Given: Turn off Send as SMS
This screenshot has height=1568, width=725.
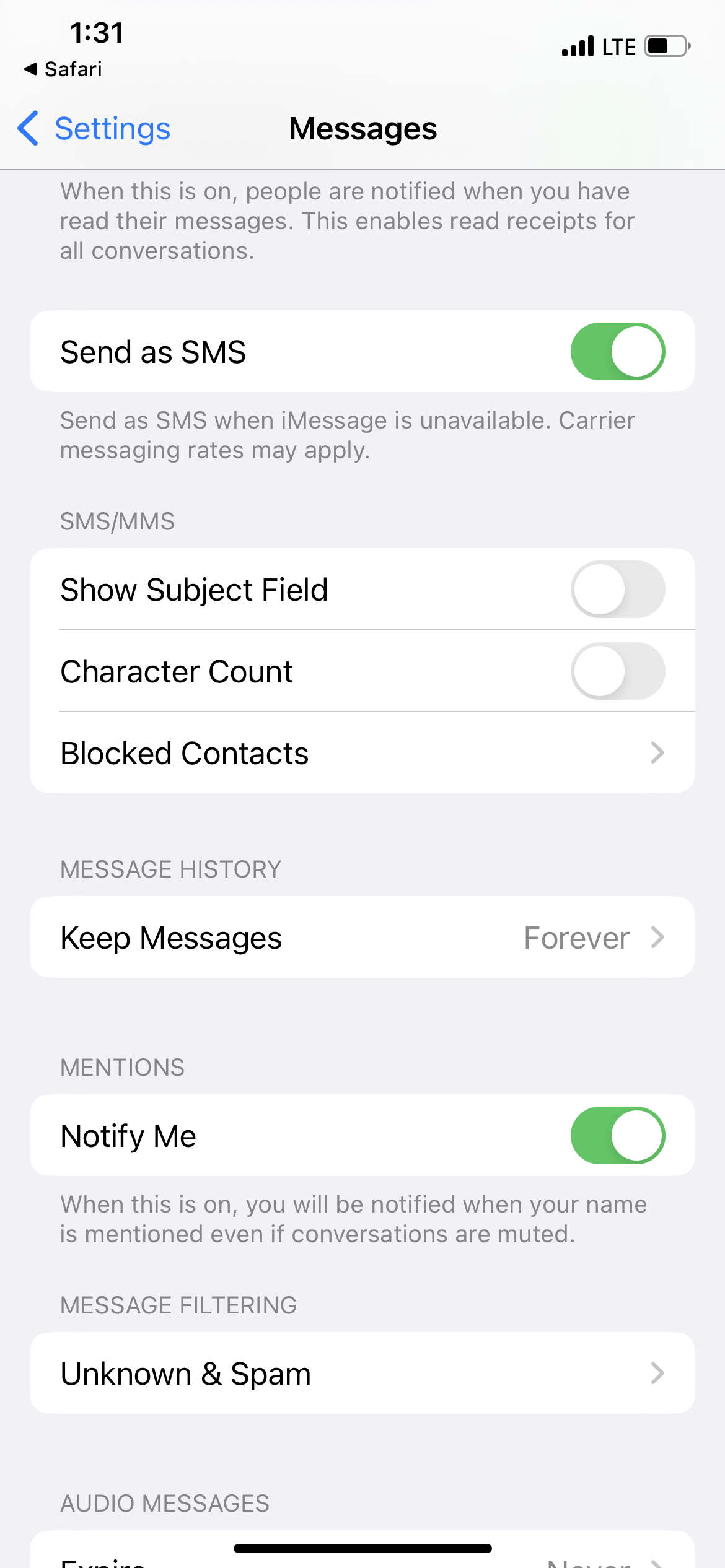Looking at the screenshot, I should (617, 351).
